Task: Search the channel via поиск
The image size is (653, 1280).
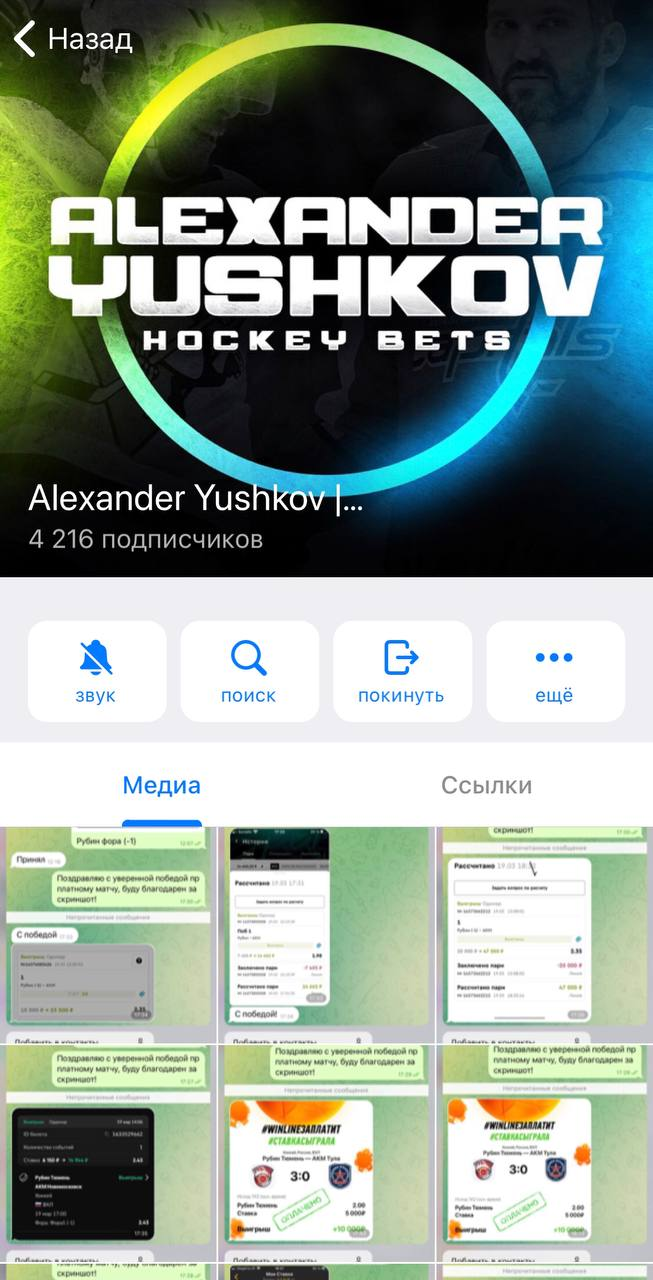Action: (x=249, y=671)
